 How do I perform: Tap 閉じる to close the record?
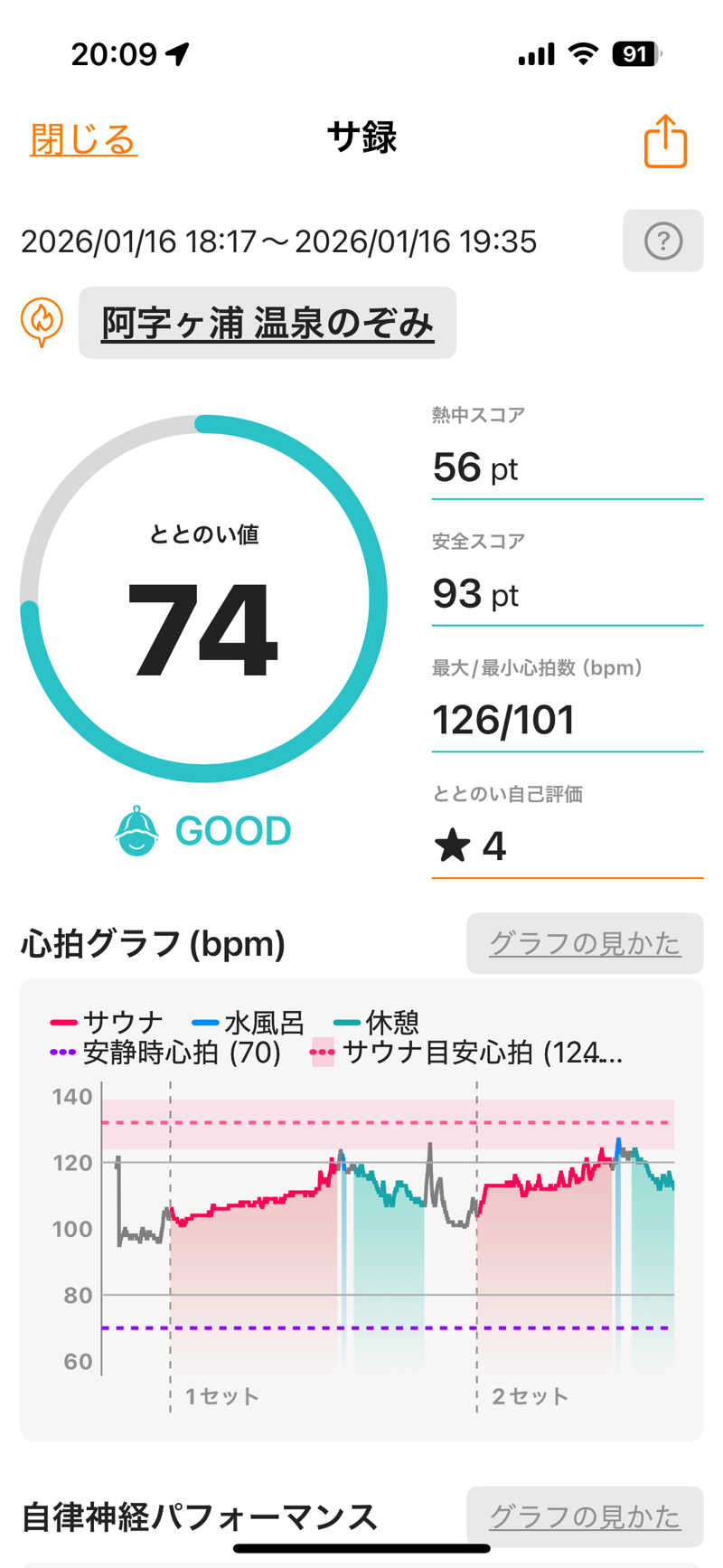coord(83,140)
